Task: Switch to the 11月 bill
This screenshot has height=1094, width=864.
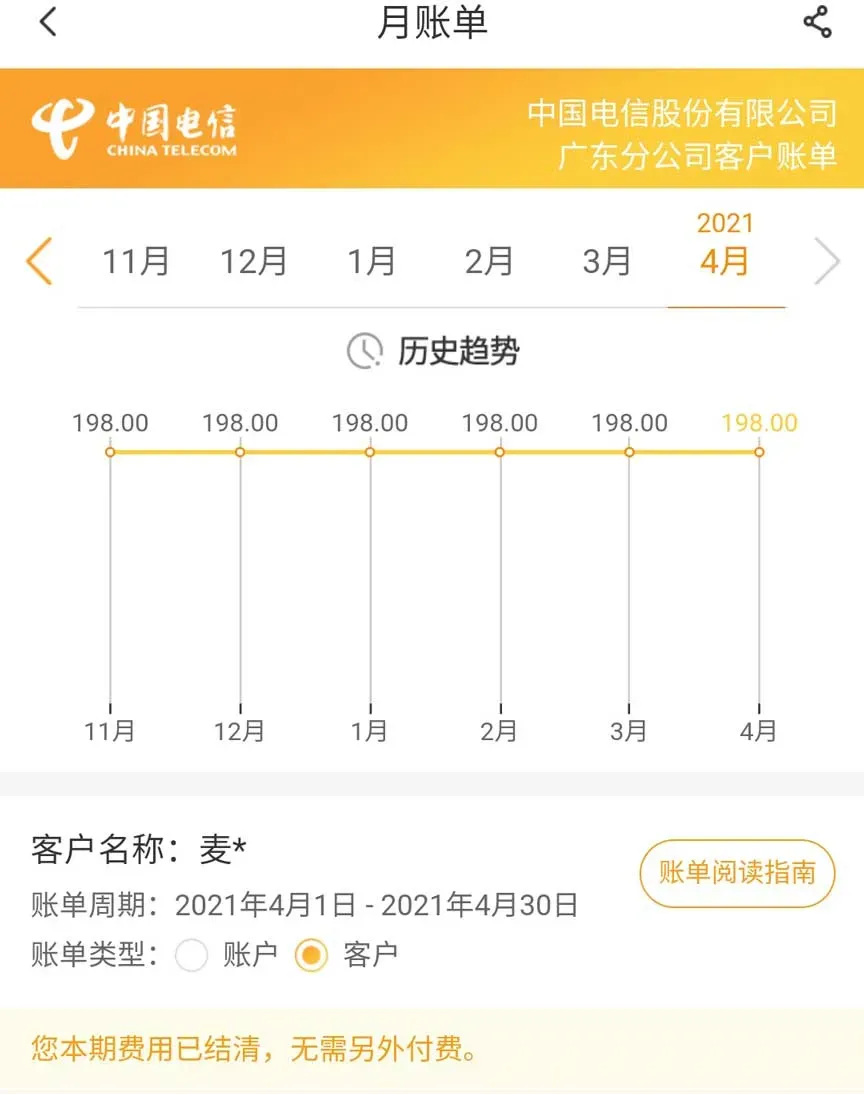Action: [x=136, y=262]
